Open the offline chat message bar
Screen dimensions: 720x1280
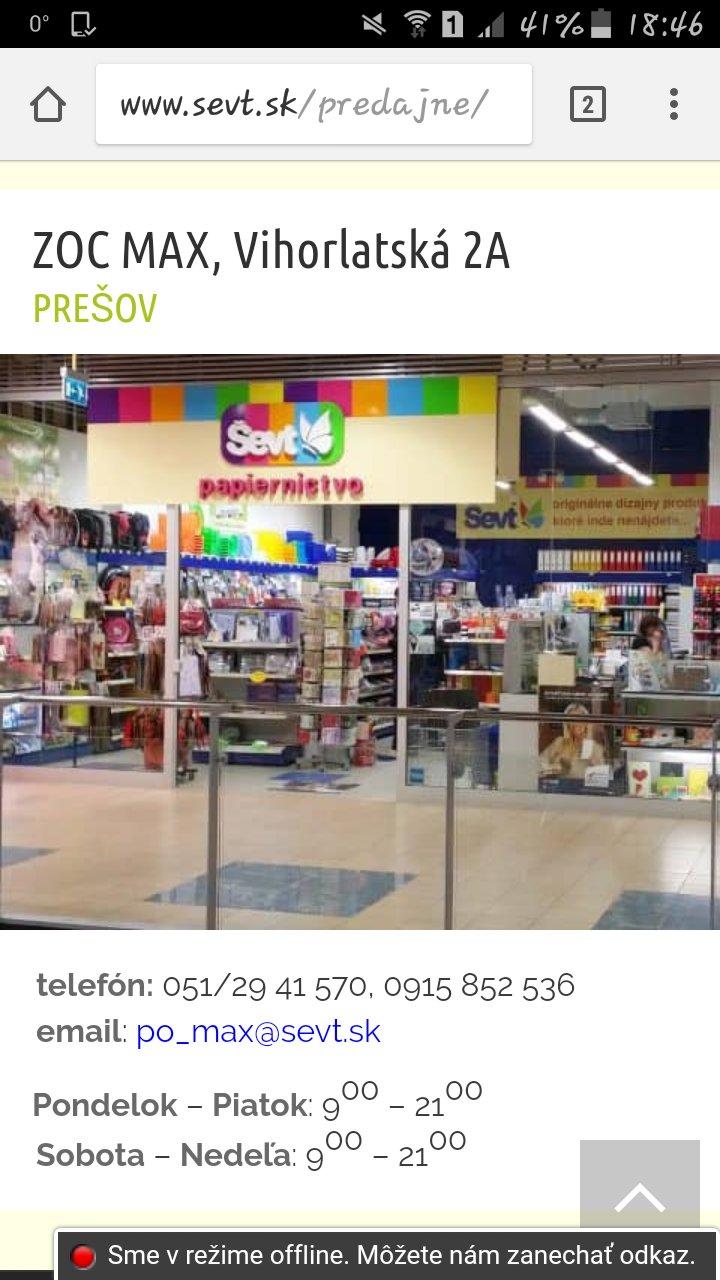388,1255
